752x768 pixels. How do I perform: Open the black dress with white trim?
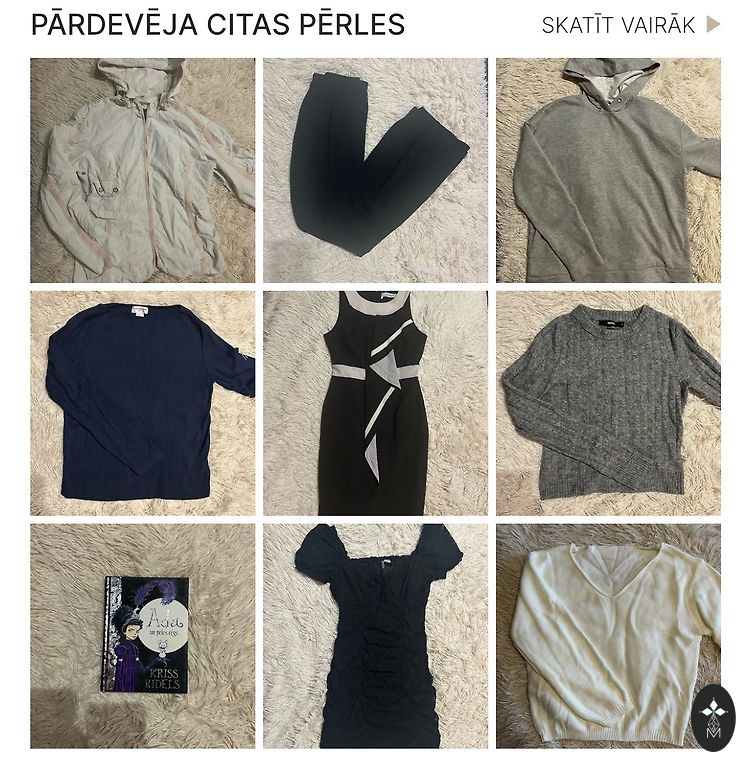point(375,403)
